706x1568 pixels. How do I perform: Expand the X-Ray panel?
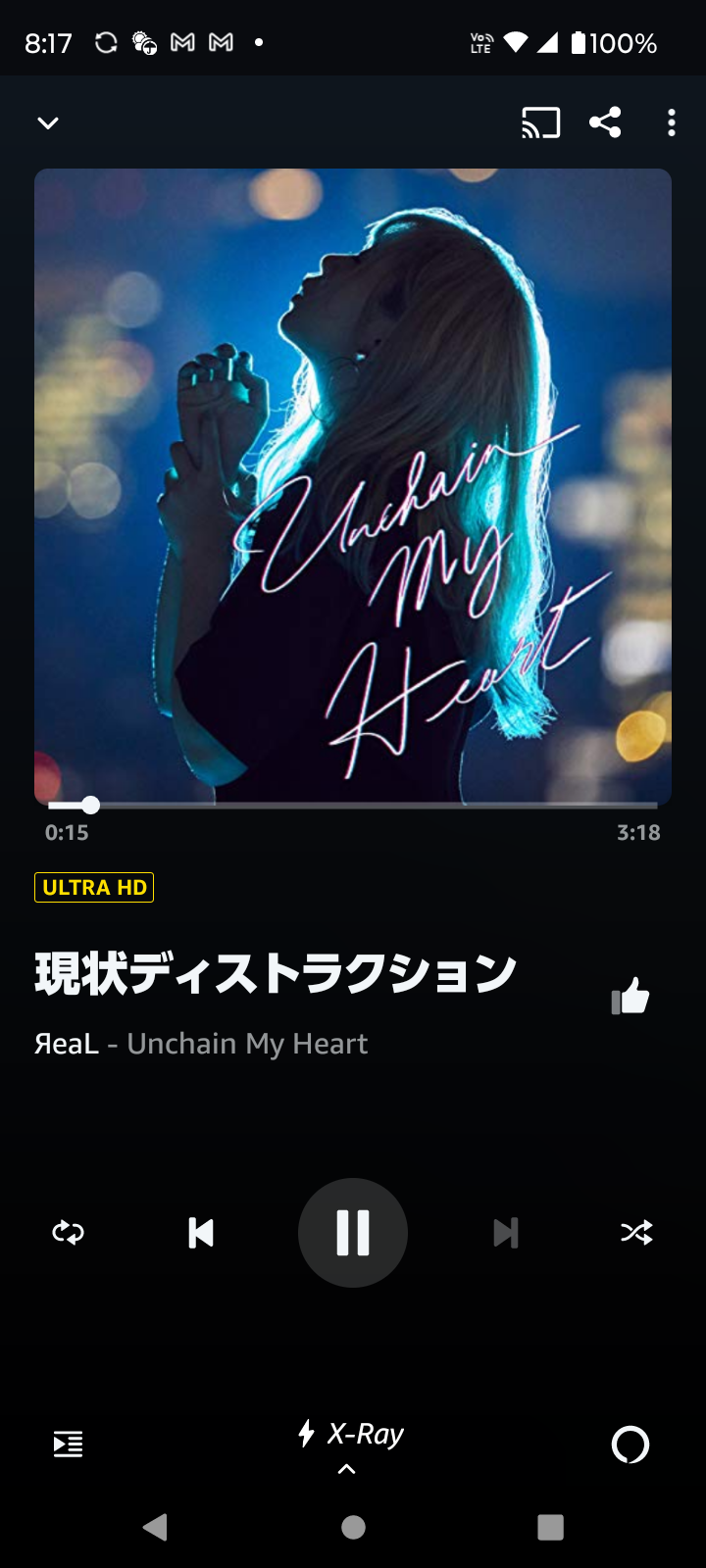click(x=345, y=1467)
